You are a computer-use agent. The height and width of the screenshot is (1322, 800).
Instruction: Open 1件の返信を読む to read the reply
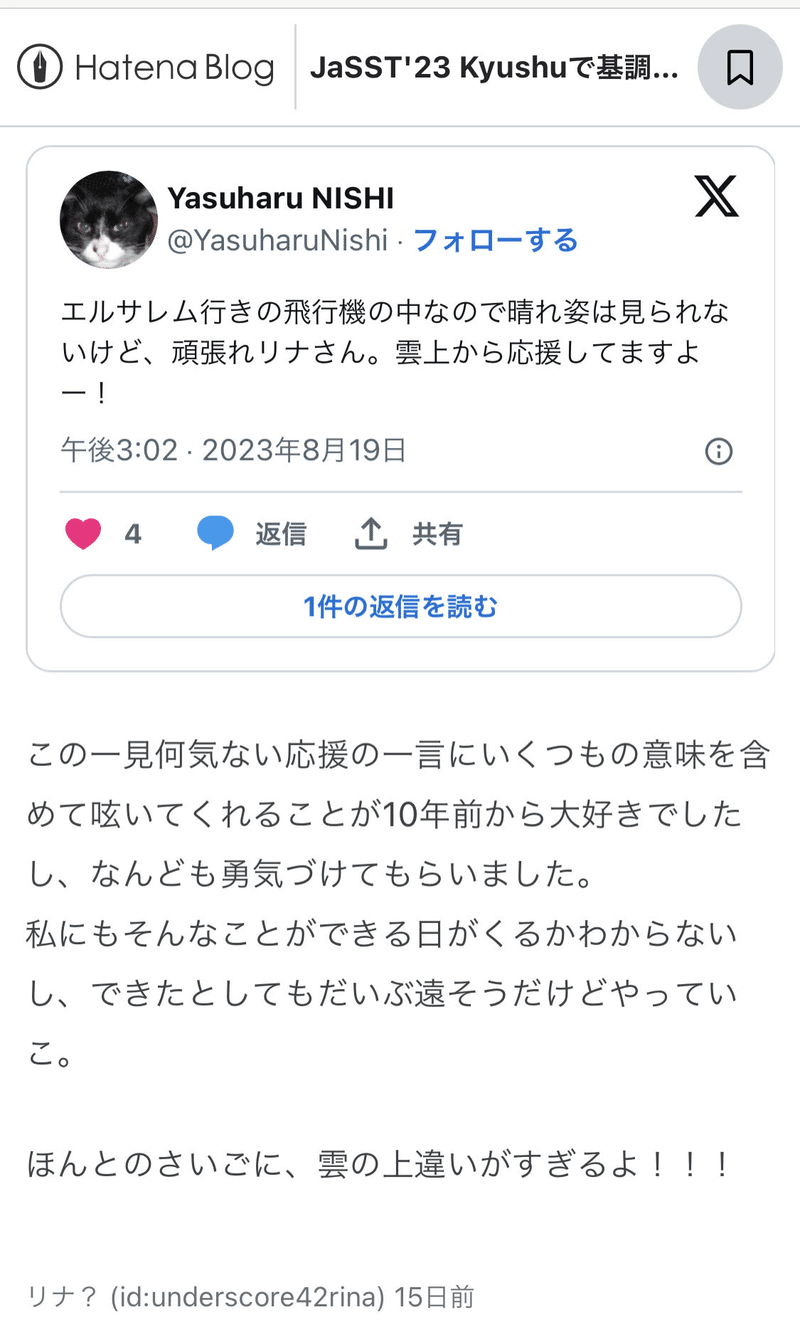point(400,606)
